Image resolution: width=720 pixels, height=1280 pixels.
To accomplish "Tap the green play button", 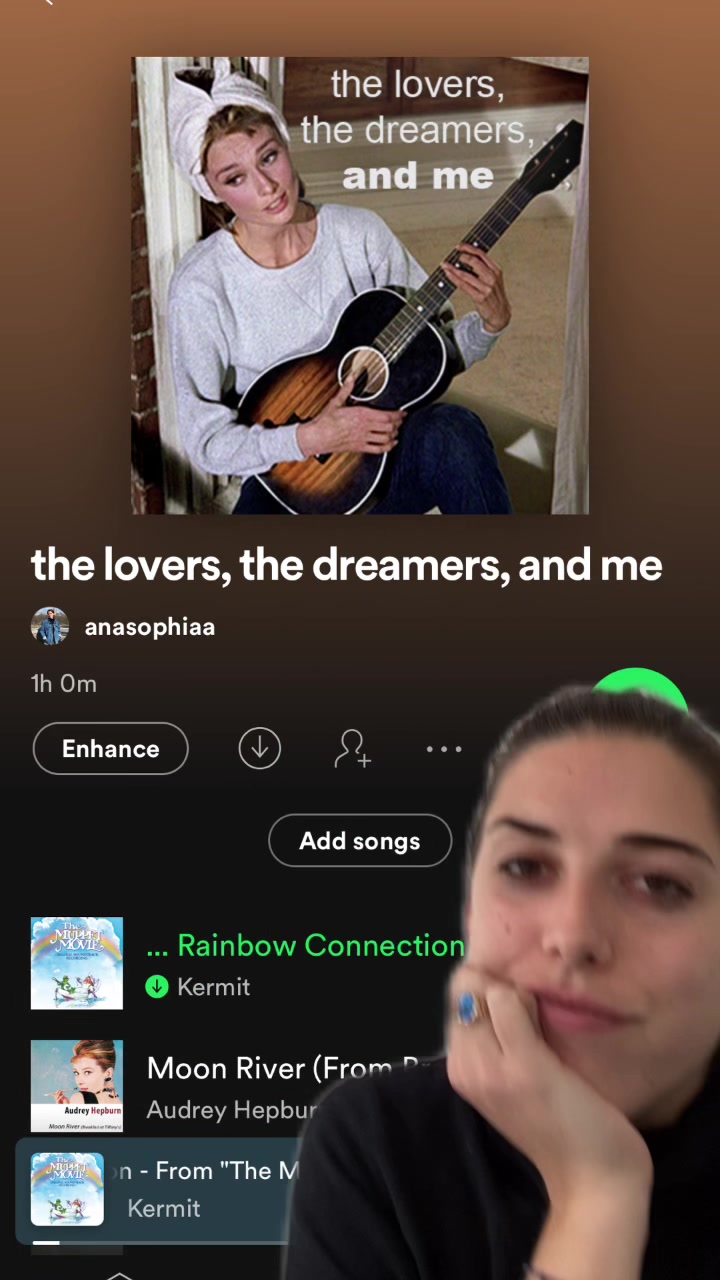I will (637, 690).
